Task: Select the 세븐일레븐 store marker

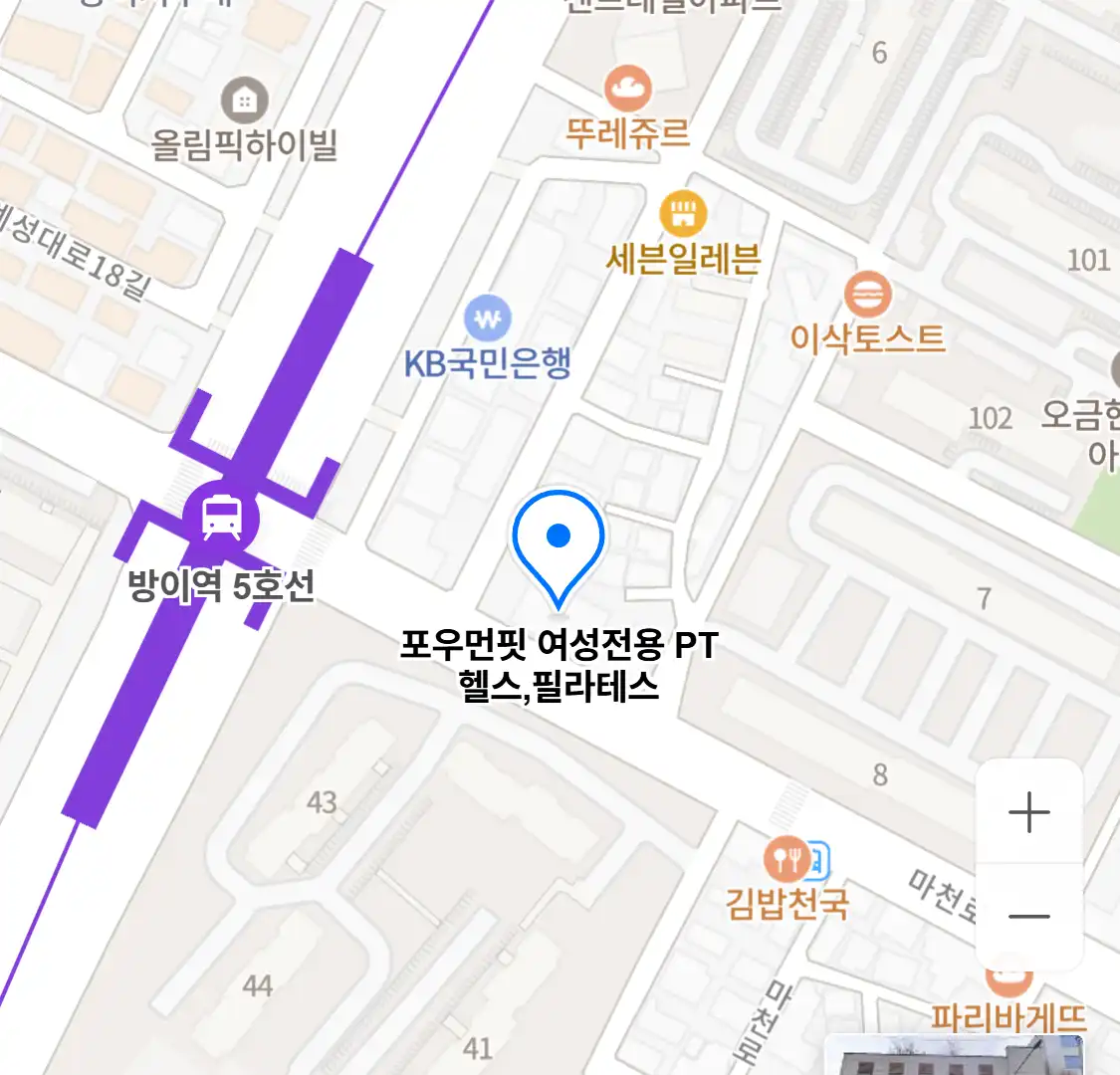Action: tap(683, 213)
